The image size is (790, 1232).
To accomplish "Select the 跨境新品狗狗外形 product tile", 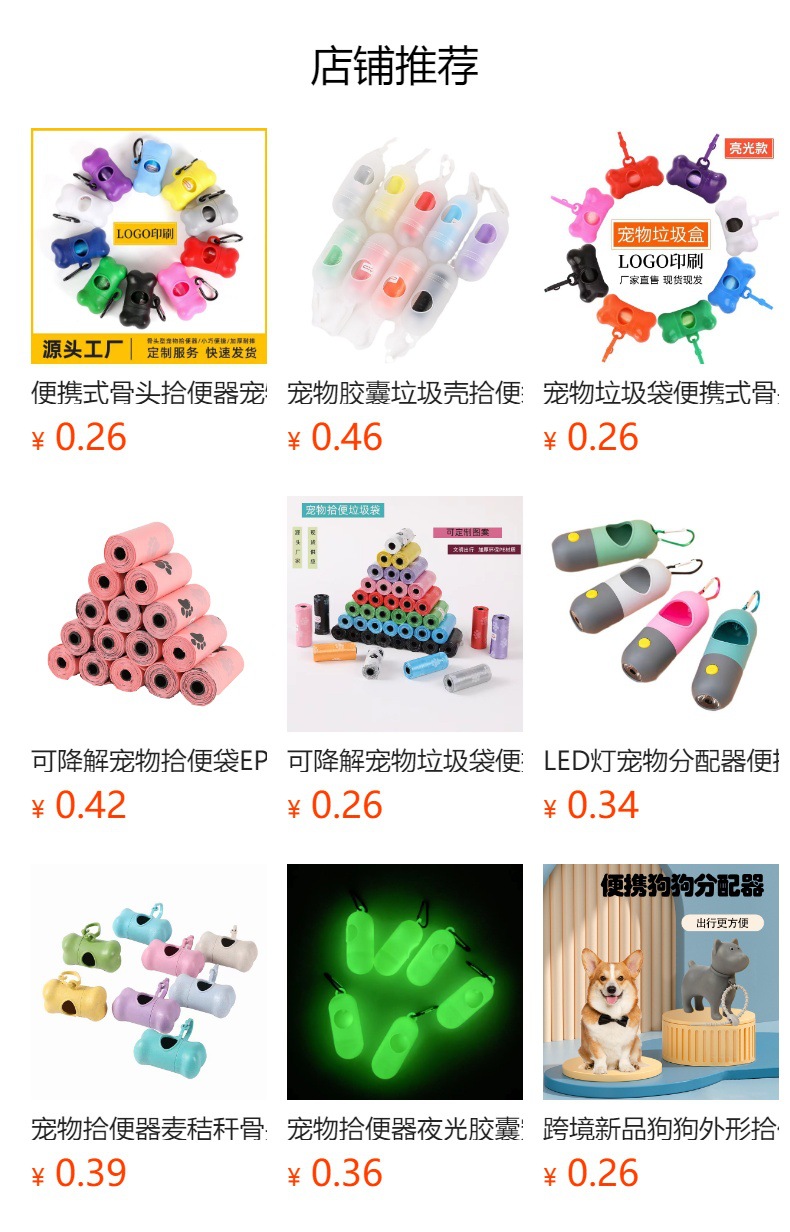I will pyautogui.click(x=661, y=1028).
